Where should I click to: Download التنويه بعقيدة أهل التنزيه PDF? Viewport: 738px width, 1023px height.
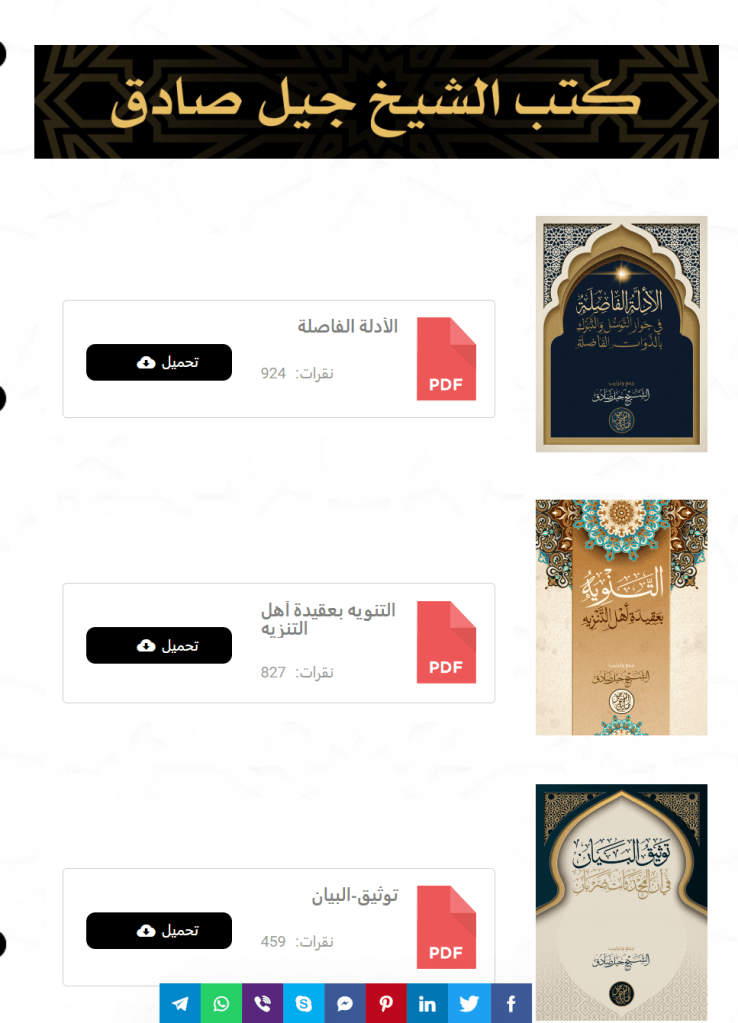[158, 645]
